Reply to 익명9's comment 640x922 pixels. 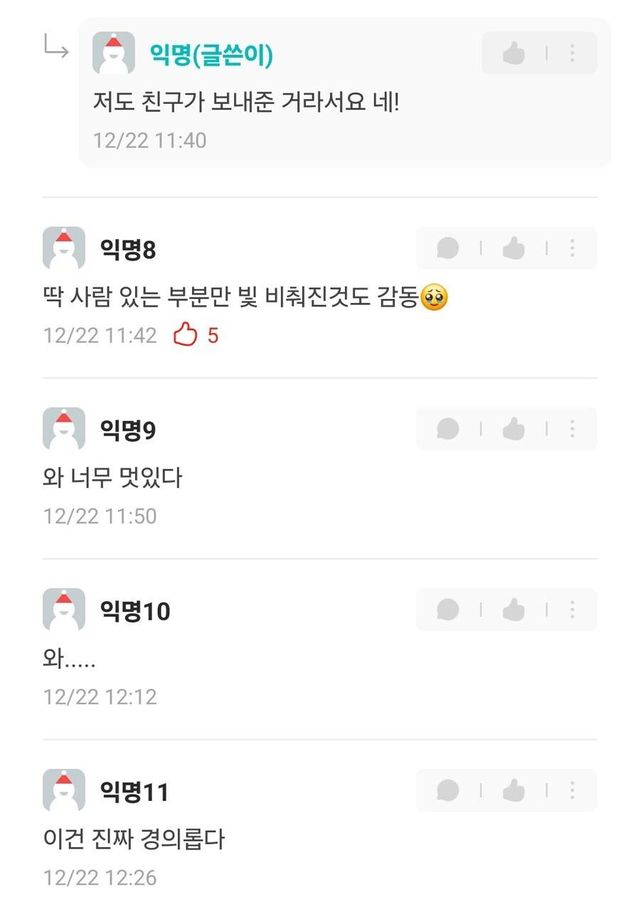click(x=448, y=429)
